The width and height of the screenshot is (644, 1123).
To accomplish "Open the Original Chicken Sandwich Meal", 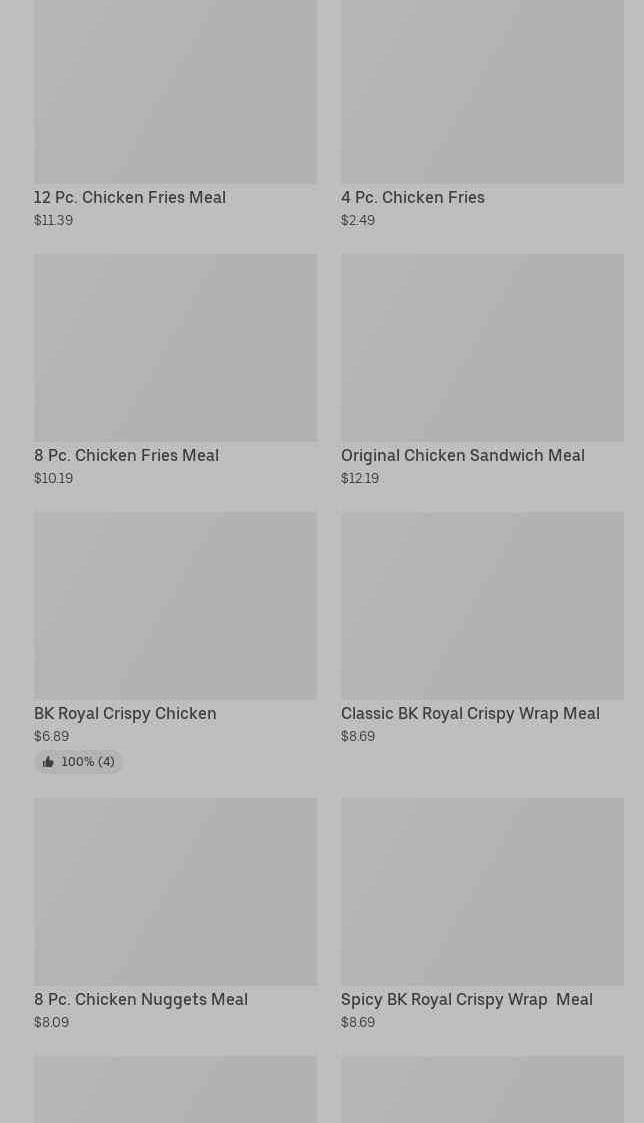I will pyautogui.click(x=482, y=370).
